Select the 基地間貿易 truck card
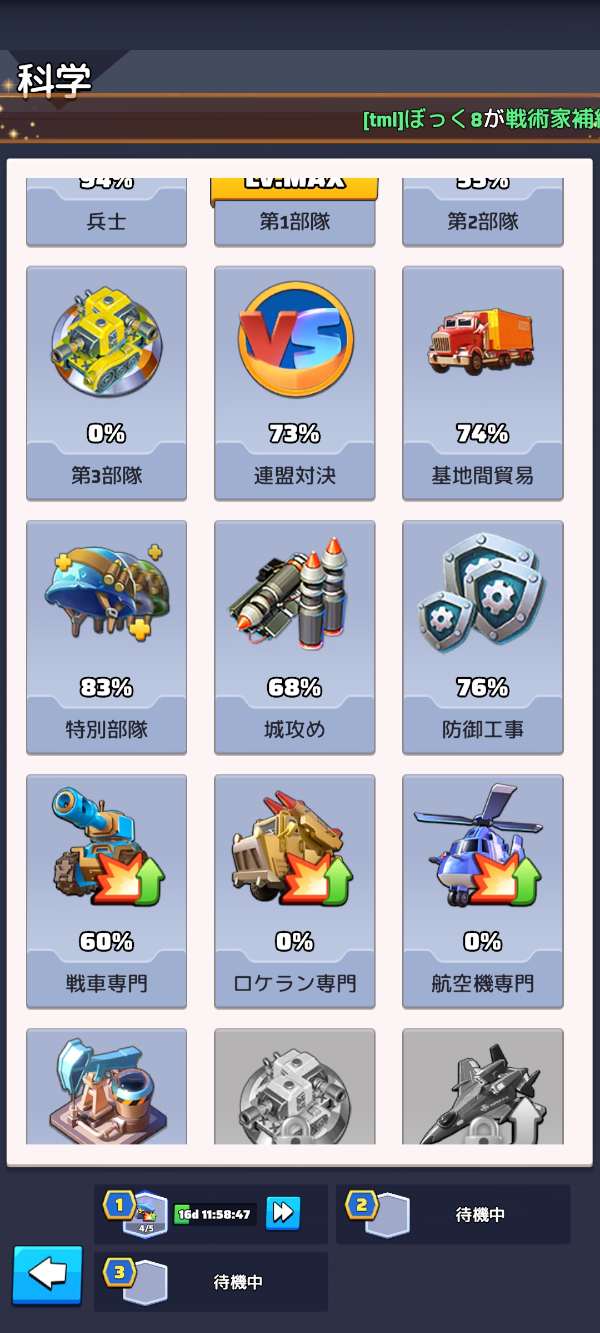The height and width of the screenshot is (1333, 600). (482, 382)
